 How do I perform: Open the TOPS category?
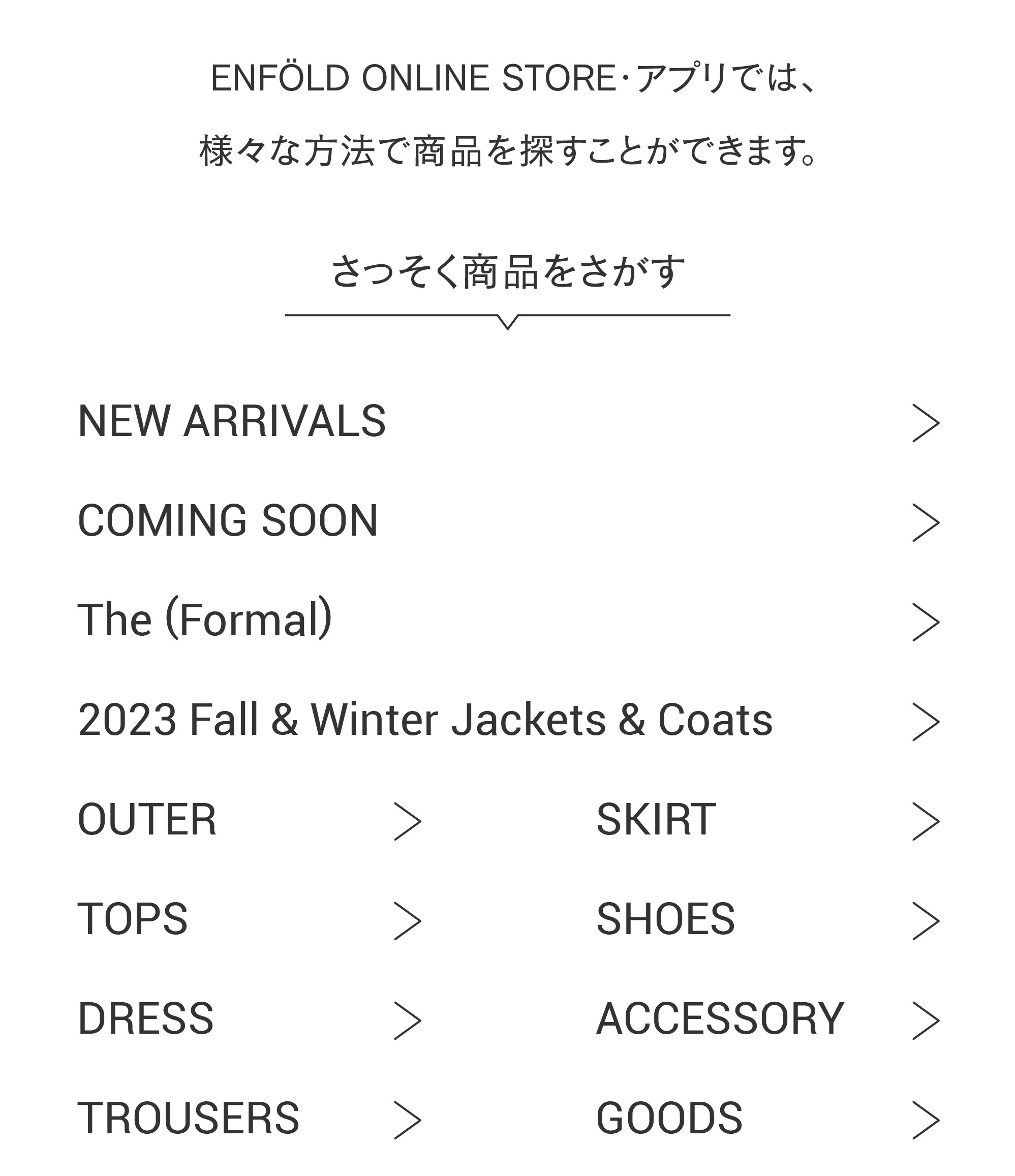(x=132, y=920)
